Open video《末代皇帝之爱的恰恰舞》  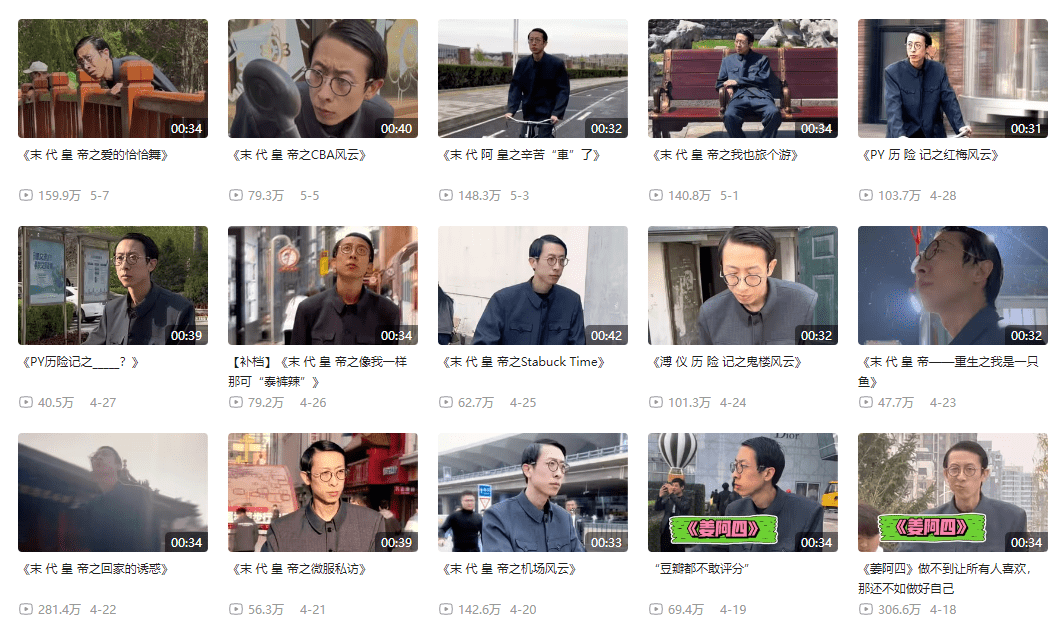(113, 78)
